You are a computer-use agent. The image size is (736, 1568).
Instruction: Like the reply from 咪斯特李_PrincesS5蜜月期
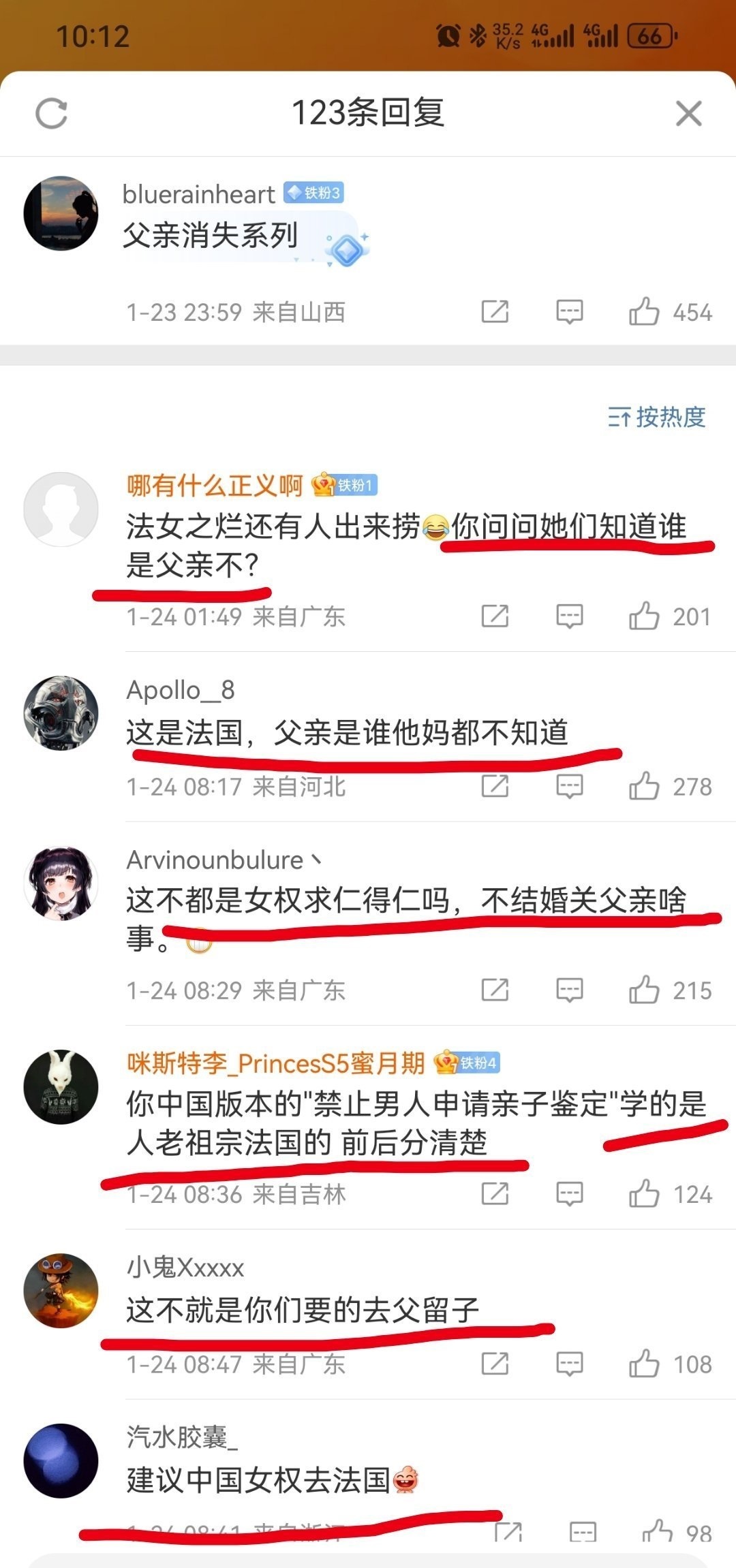pyautogui.click(x=644, y=1193)
